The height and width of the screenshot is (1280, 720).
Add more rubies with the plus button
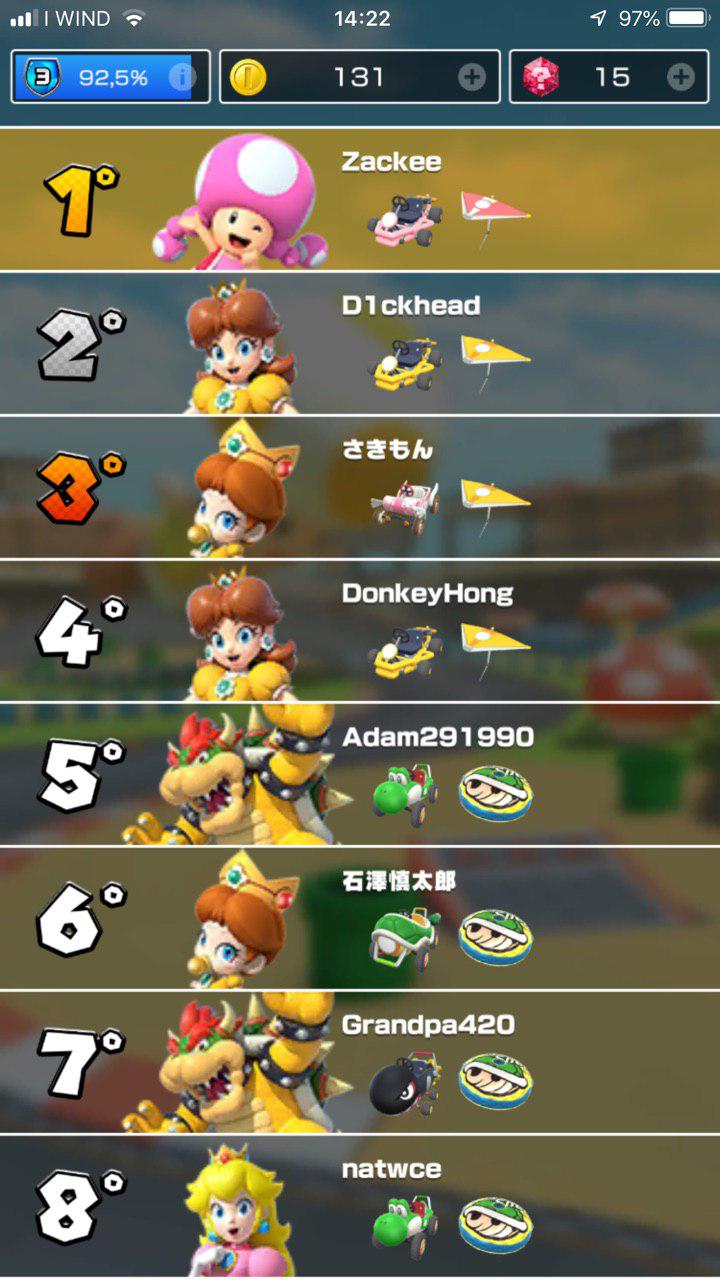680,77
